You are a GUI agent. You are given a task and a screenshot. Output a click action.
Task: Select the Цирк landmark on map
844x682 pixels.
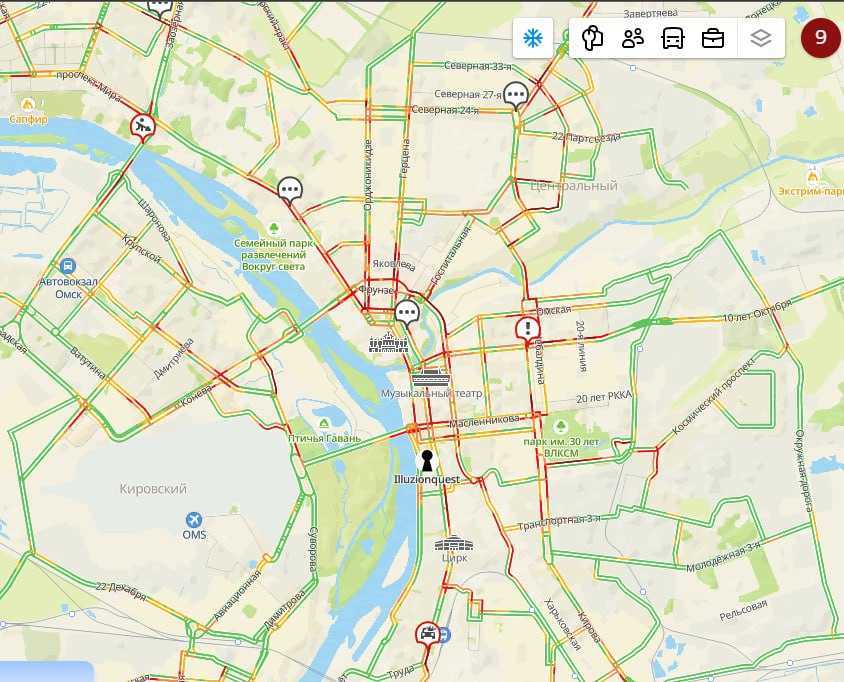(451, 545)
